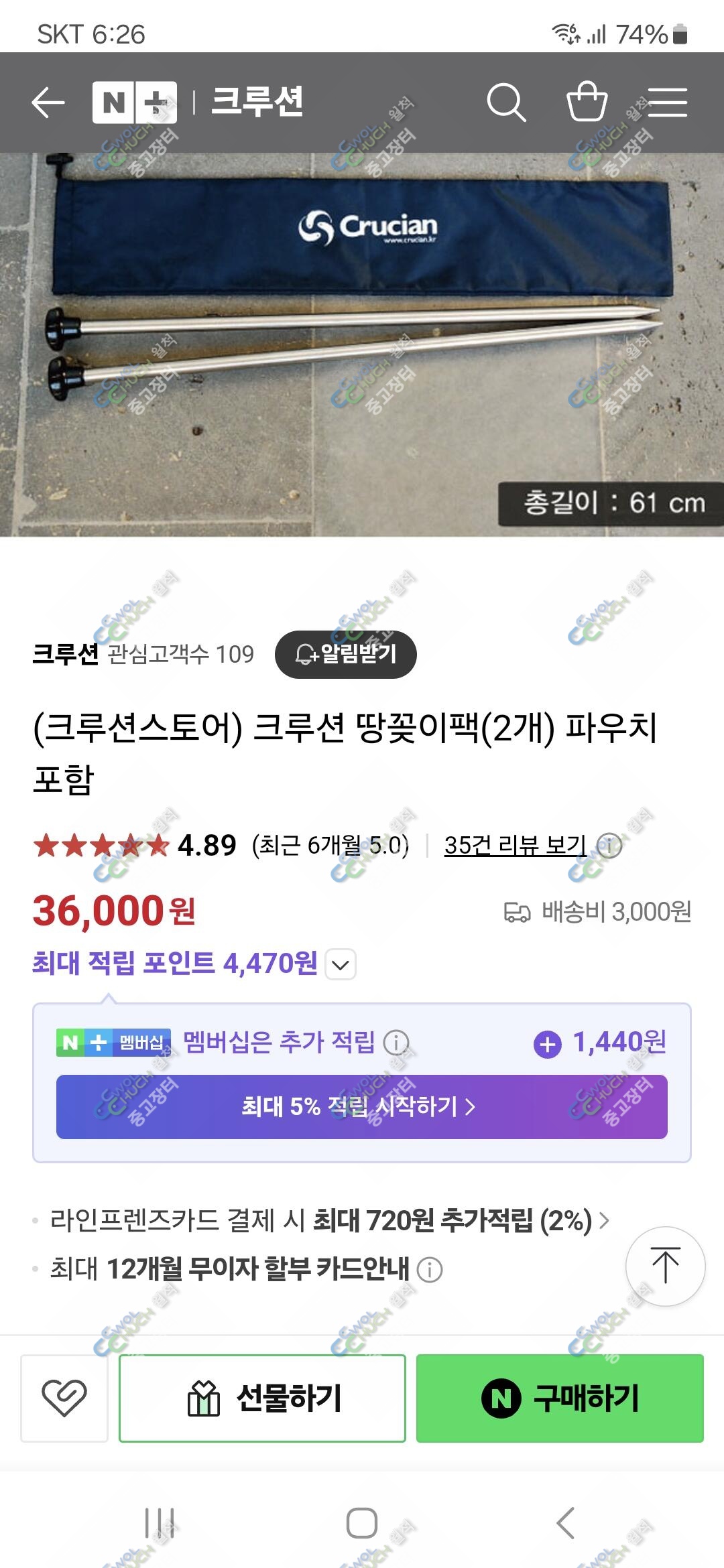Image resolution: width=724 pixels, height=1568 pixels.
Task: Open the 크루션 store name
Action: (65, 654)
